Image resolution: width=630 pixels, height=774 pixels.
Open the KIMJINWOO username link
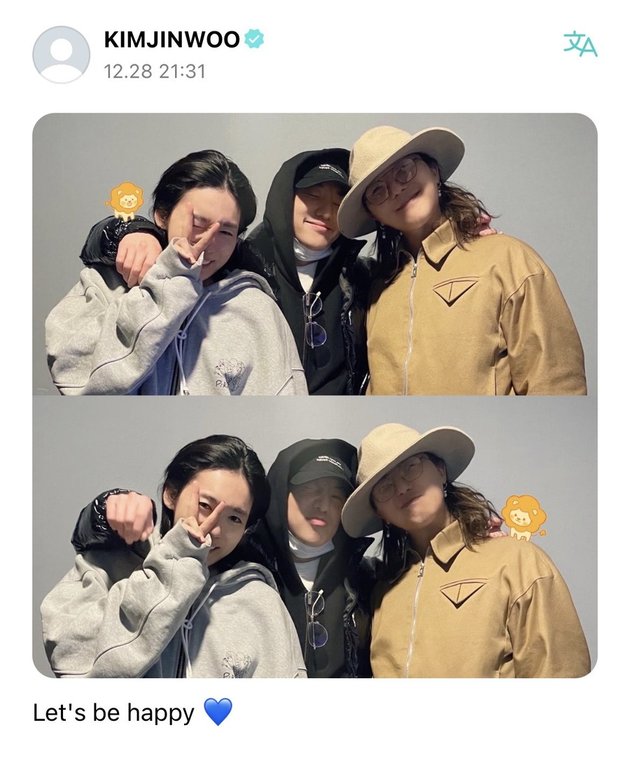point(171,40)
